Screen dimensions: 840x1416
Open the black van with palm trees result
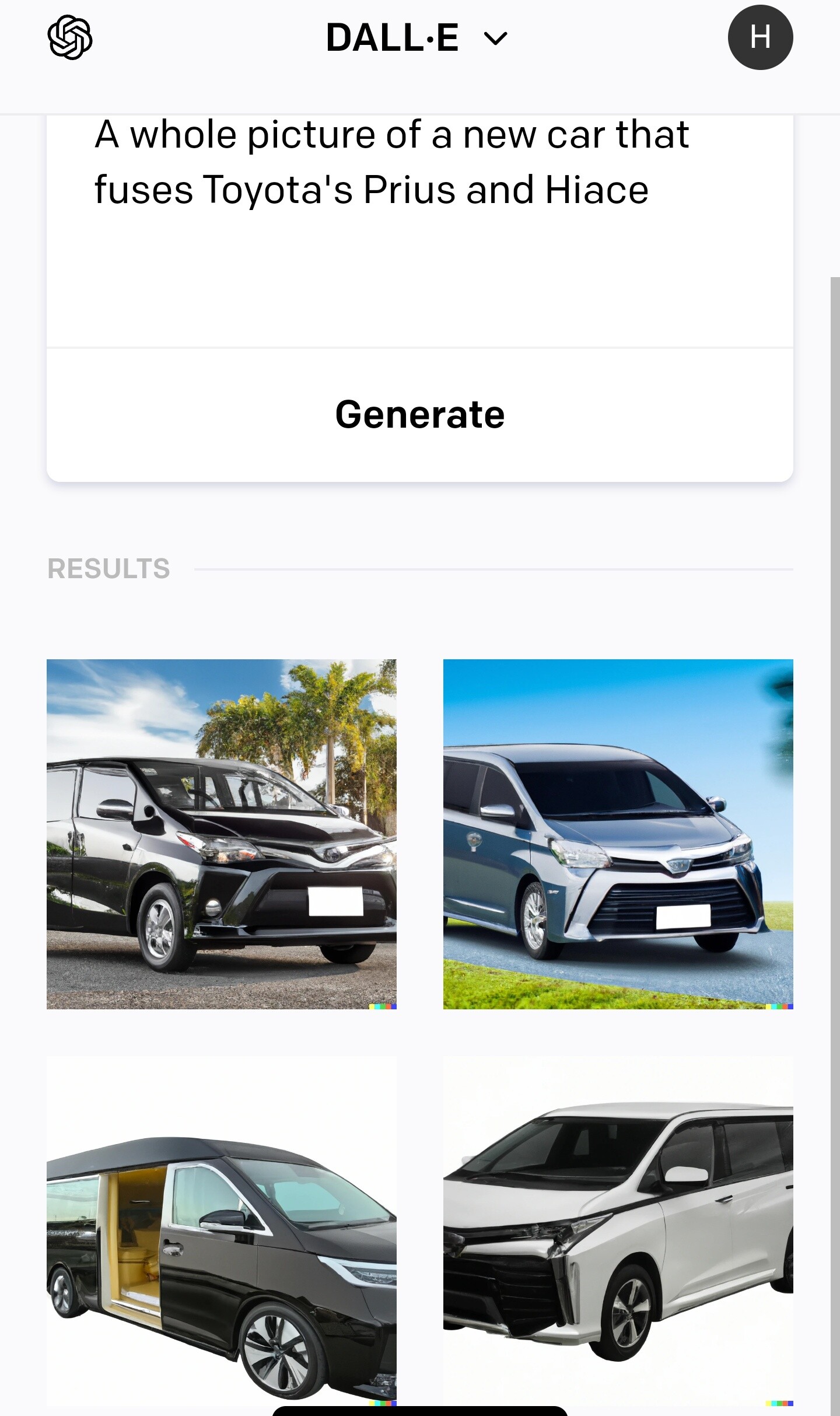pyautogui.click(x=222, y=834)
